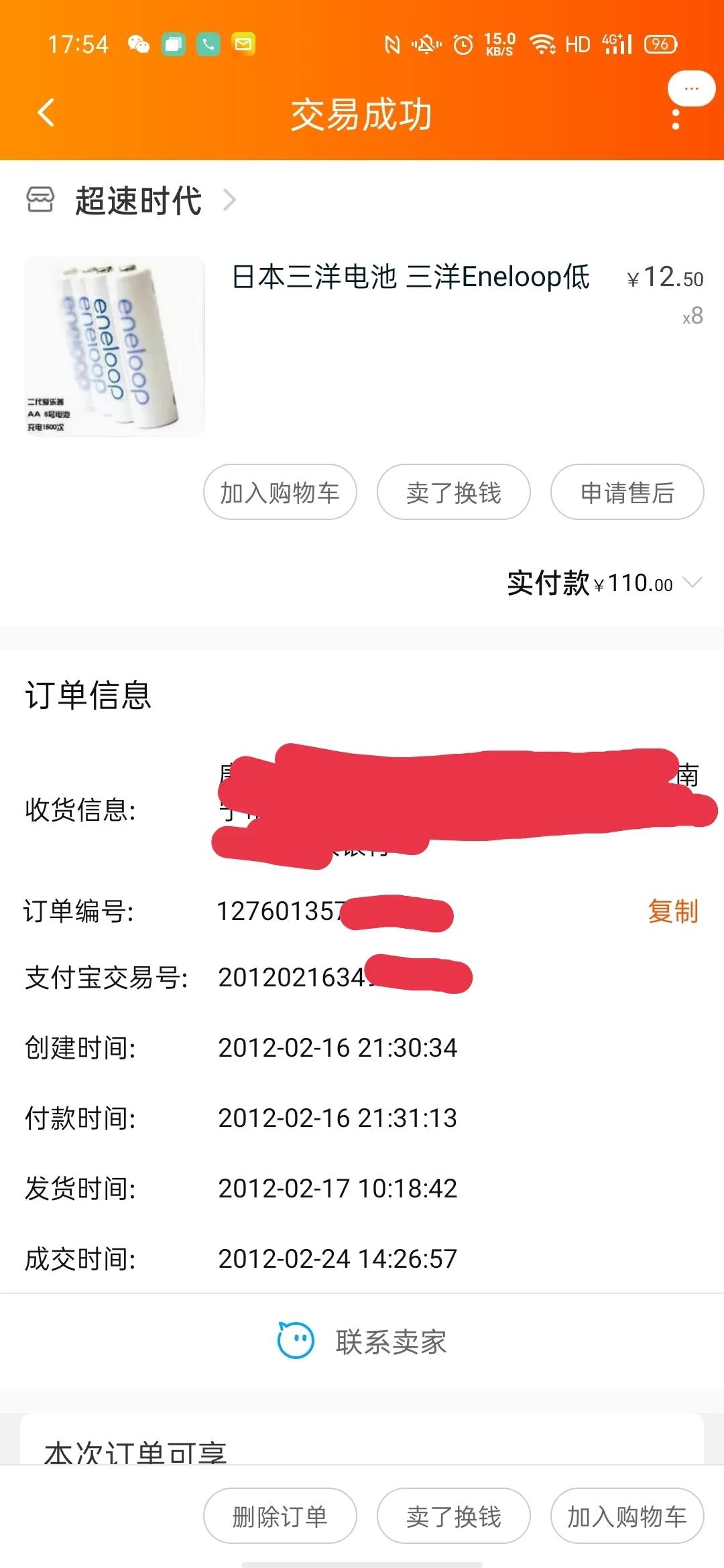Click the shop icon beside 超速时代

click(x=42, y=201)
